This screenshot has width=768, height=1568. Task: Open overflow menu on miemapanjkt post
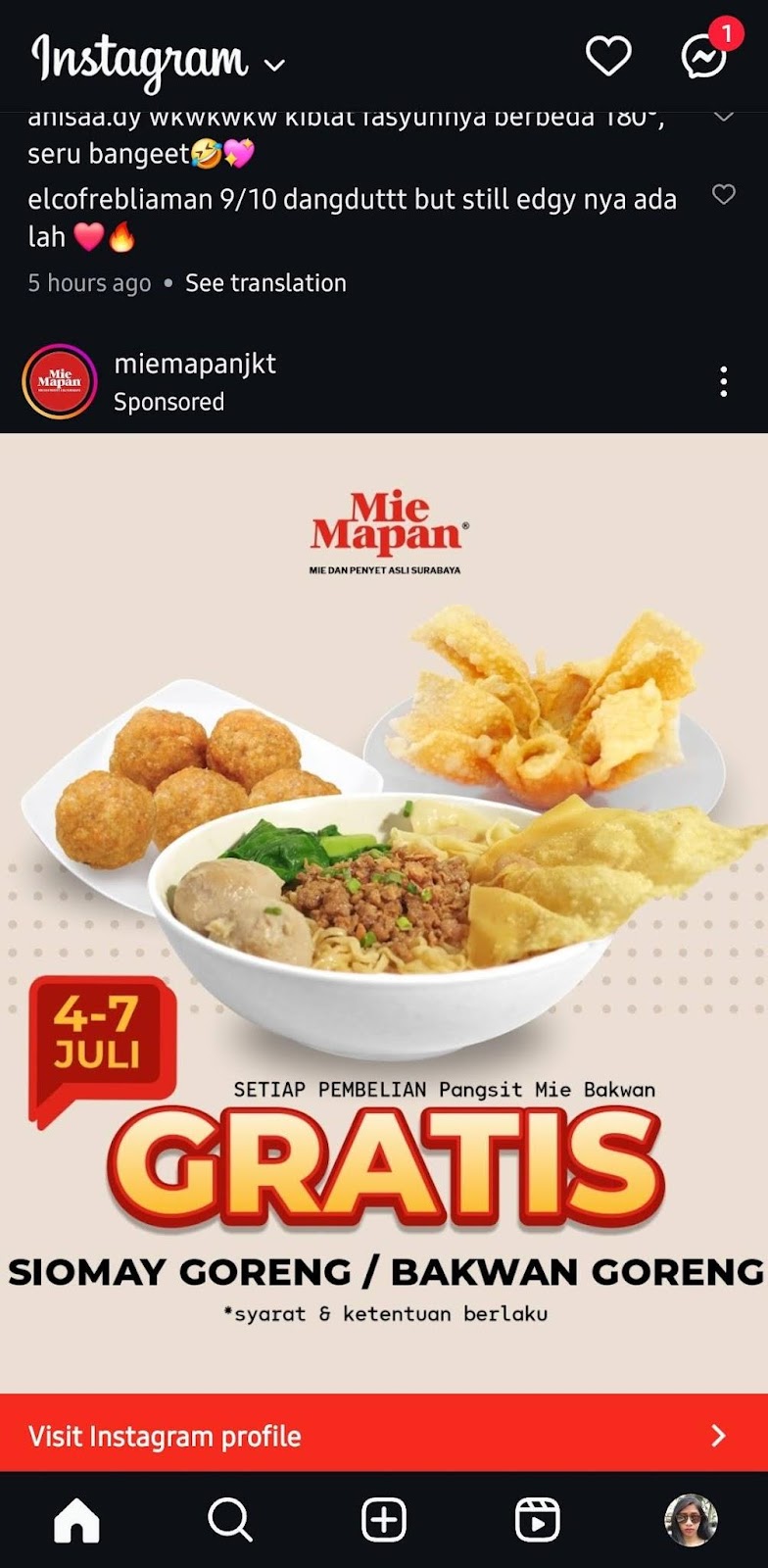723,381
